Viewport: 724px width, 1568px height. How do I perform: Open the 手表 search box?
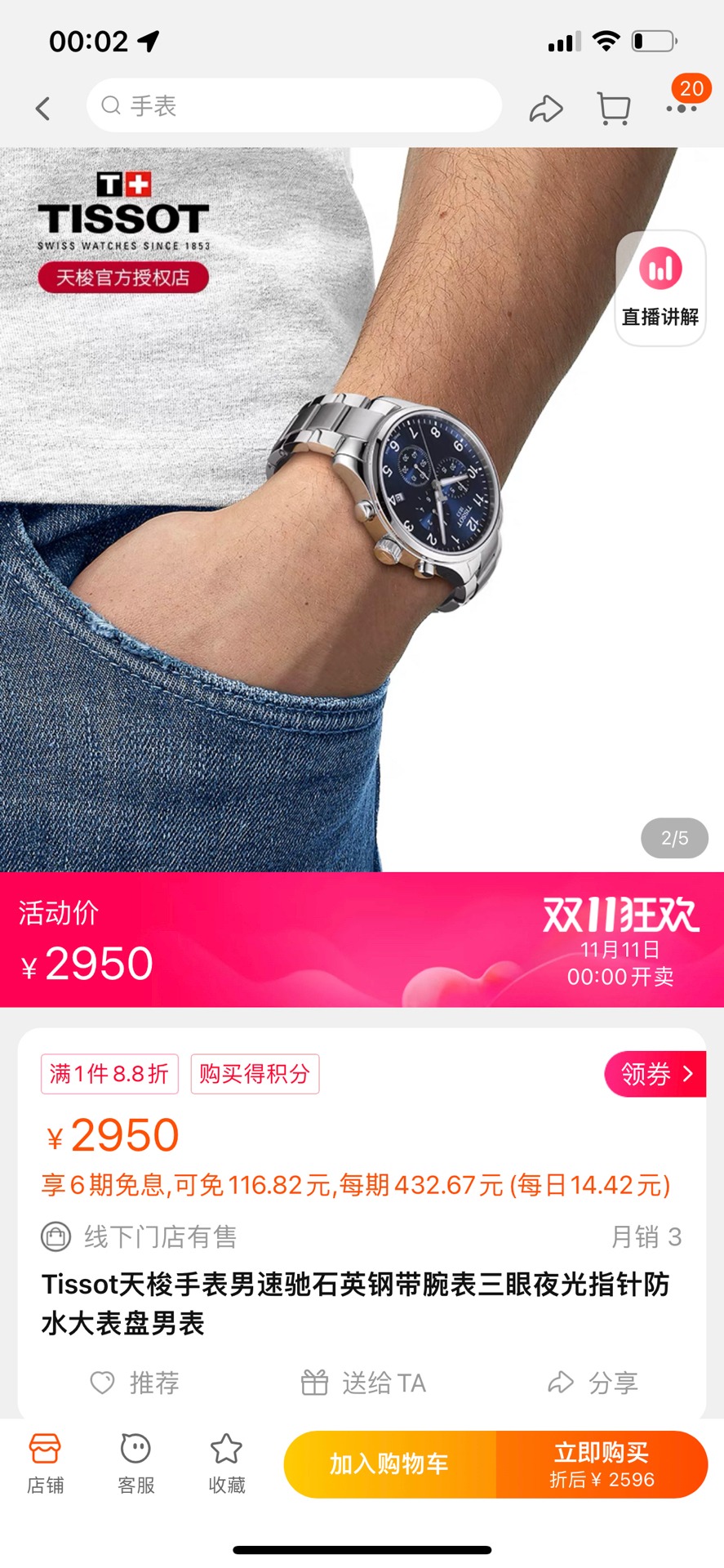(294, 106)
